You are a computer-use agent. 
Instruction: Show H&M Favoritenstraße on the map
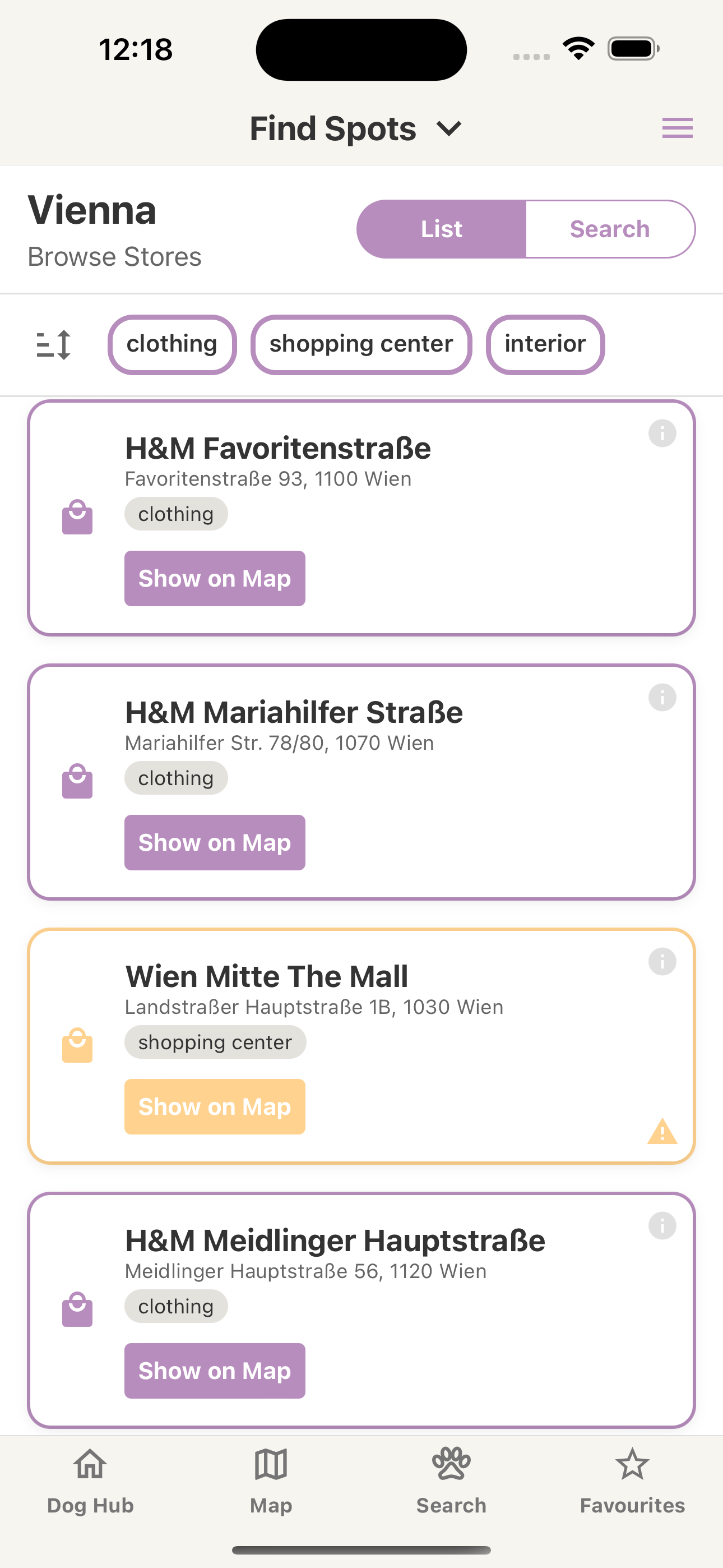214,578
